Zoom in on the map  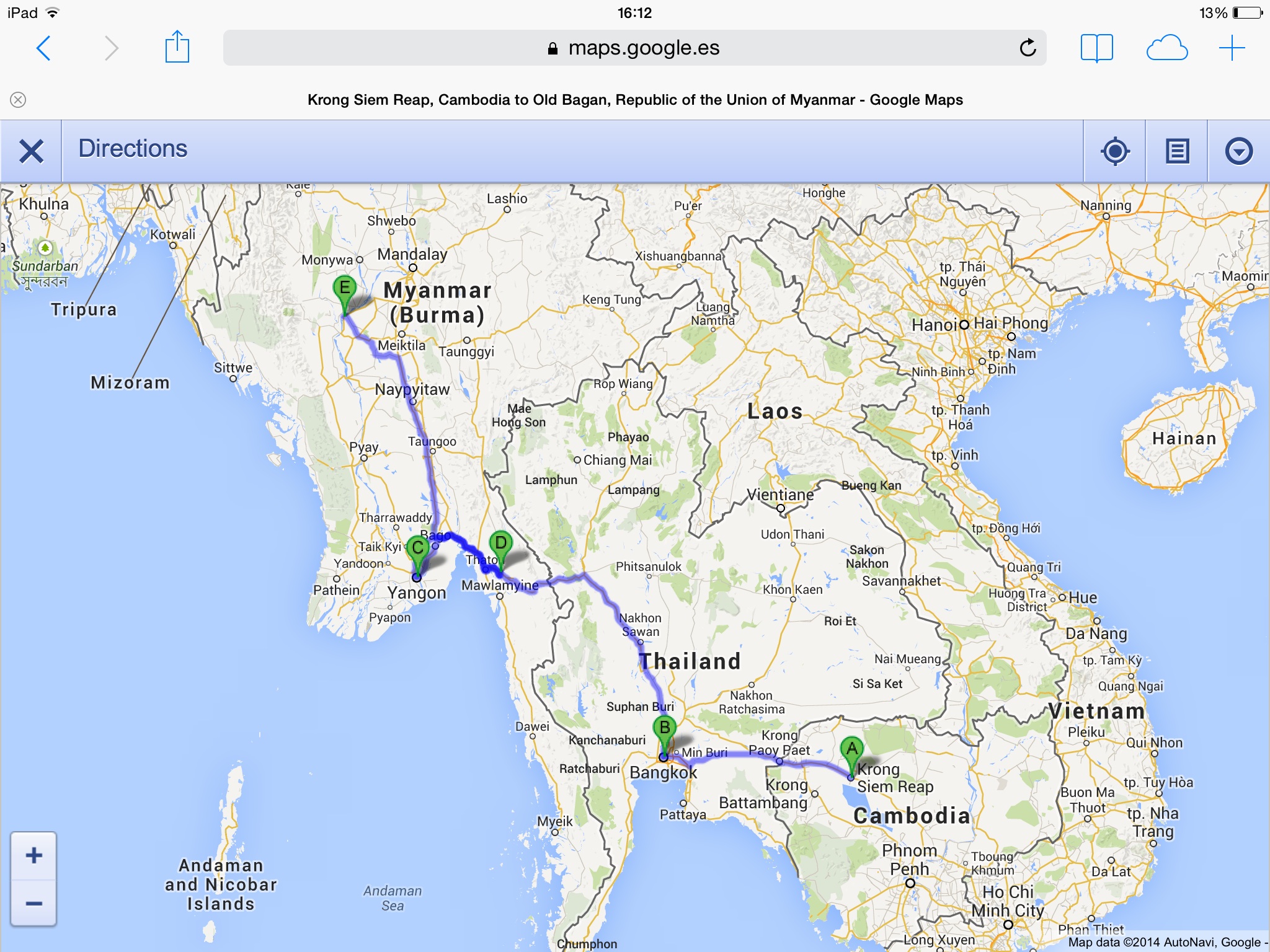[x=34, y=856]
